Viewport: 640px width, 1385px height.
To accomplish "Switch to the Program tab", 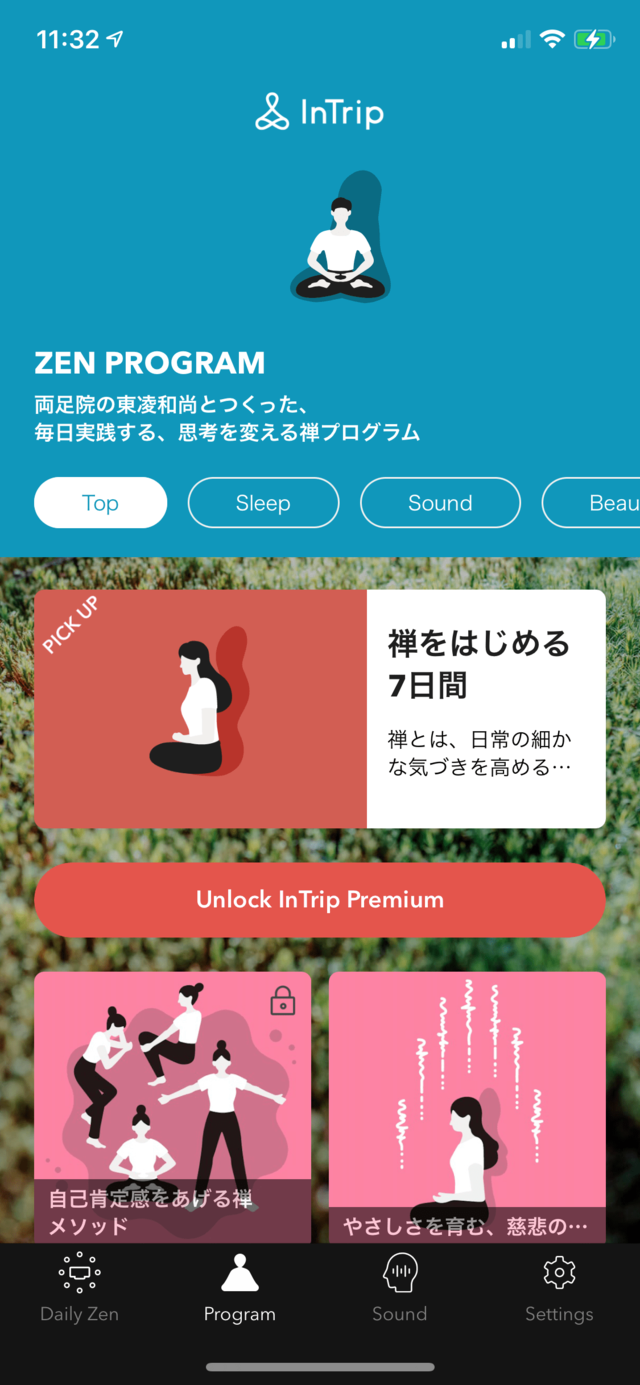I will click(239, 1289).
